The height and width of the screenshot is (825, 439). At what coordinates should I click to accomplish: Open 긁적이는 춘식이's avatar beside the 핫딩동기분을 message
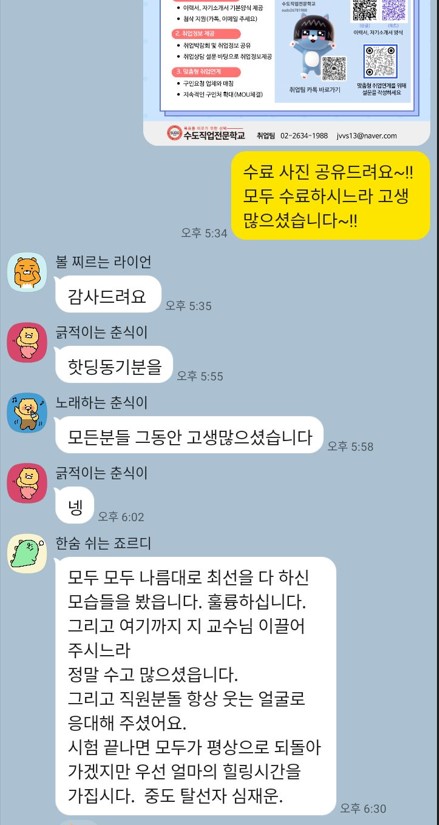coord(27,343)
